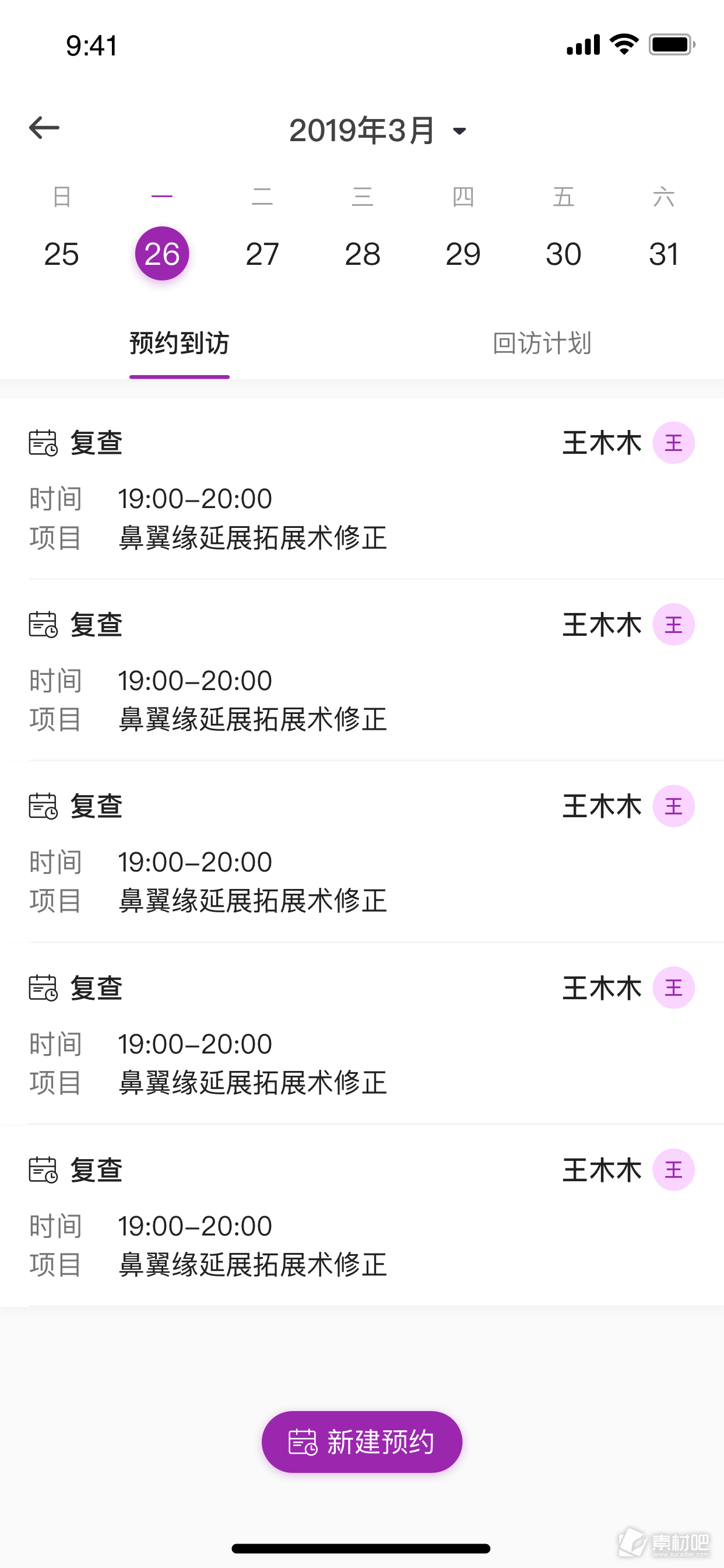The width and height of the screenshot is (724, 1568).
Task: Select date 28 in the week strip
Action: tap(363, 254)
